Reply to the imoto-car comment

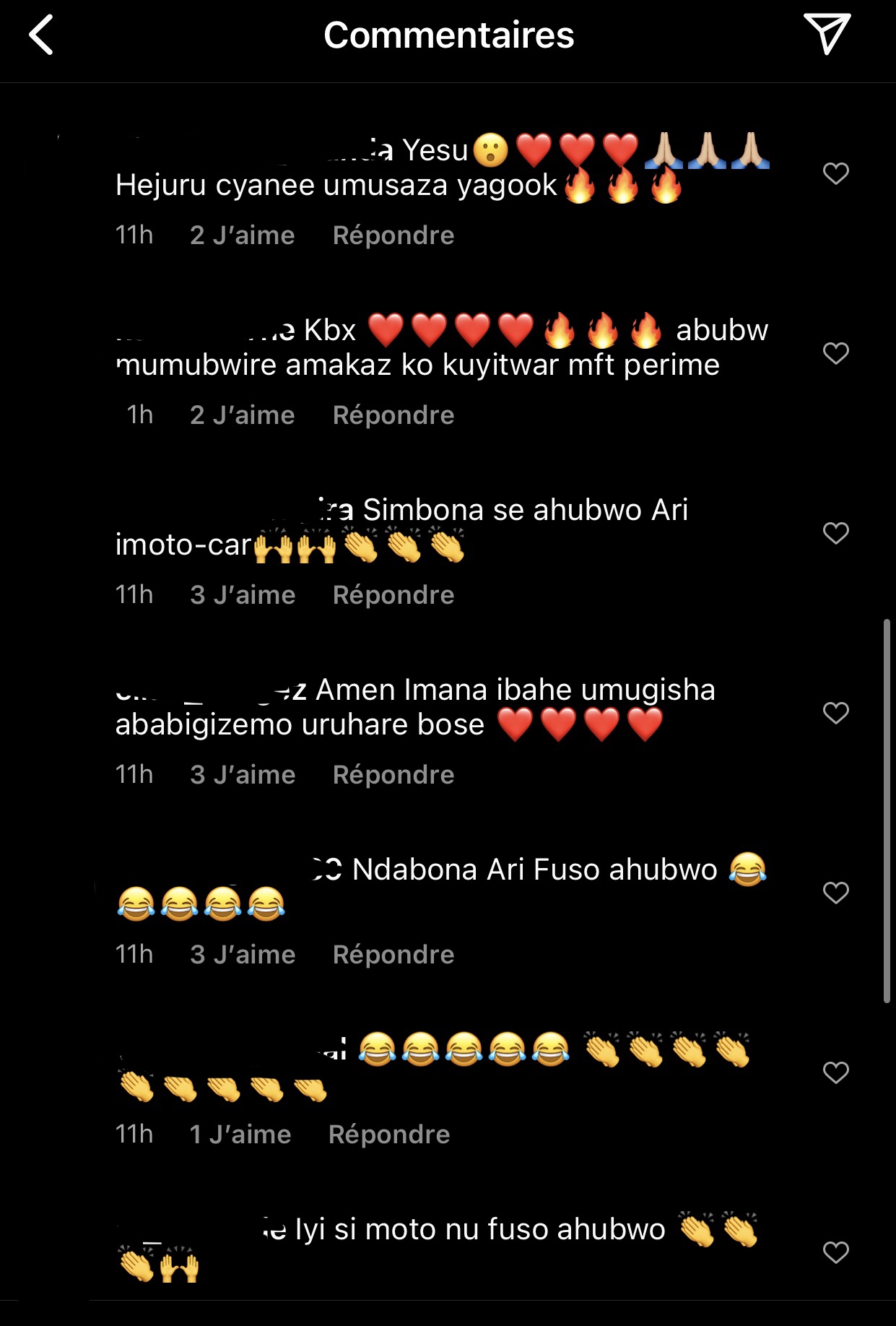point(393,595)
